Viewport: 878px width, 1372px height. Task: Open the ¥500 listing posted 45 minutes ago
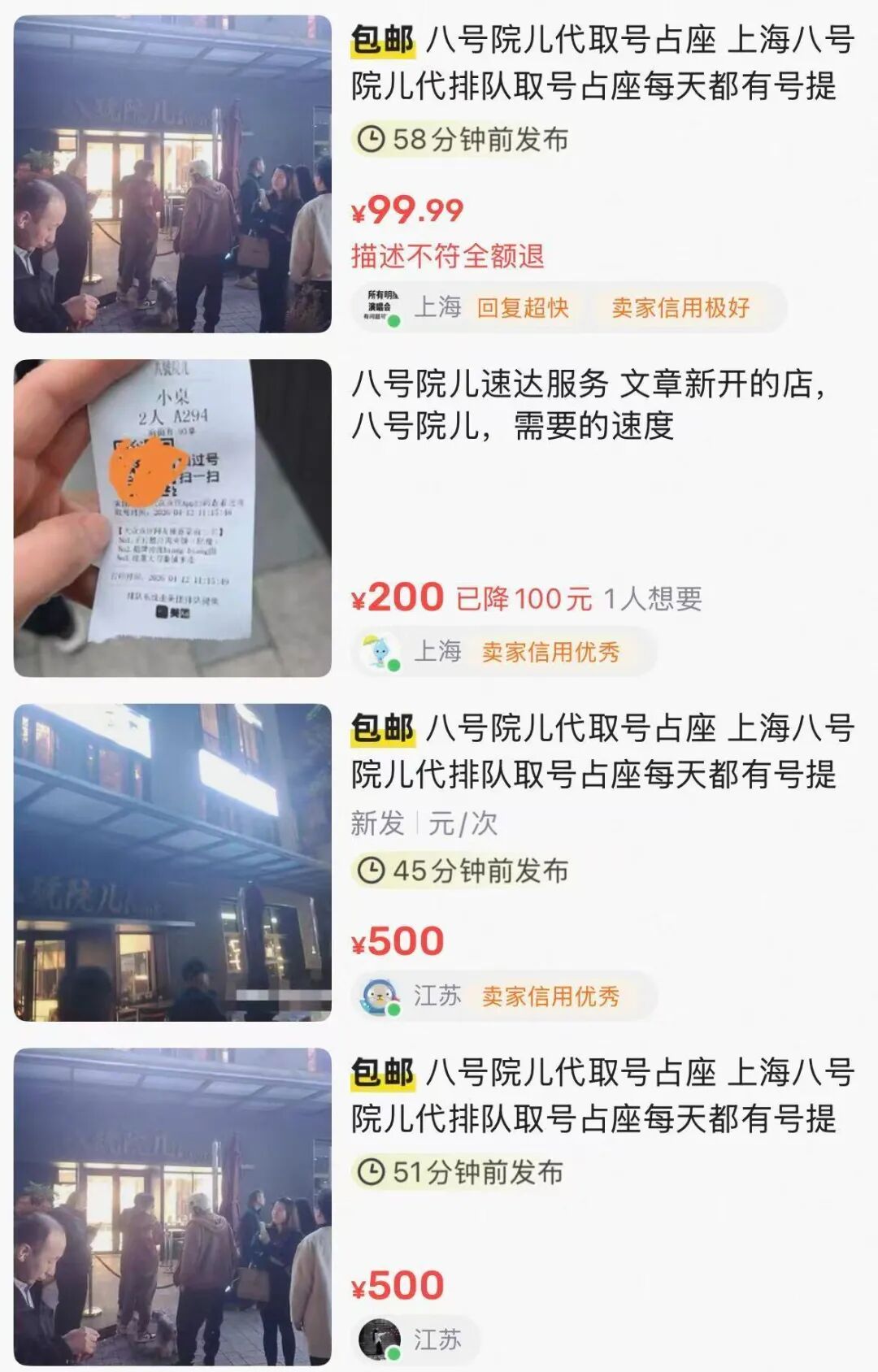click(602, 752)
